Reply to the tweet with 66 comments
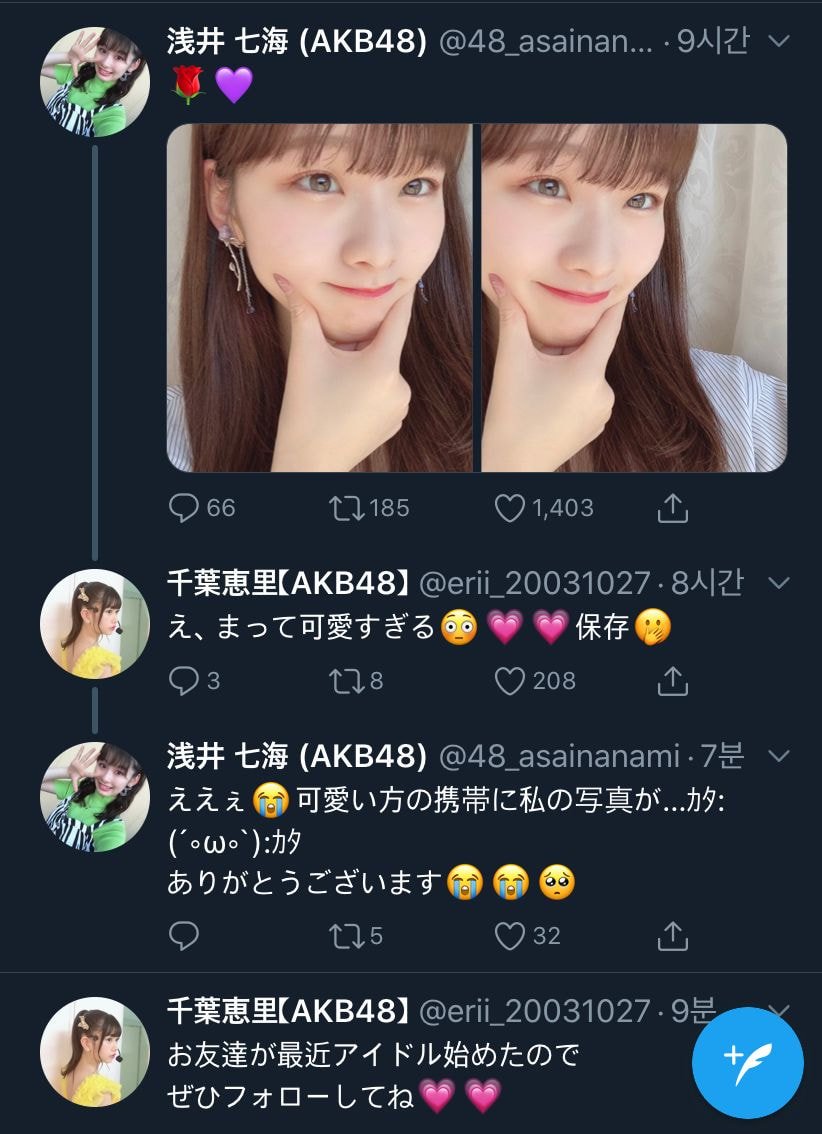 pos(185,508)
